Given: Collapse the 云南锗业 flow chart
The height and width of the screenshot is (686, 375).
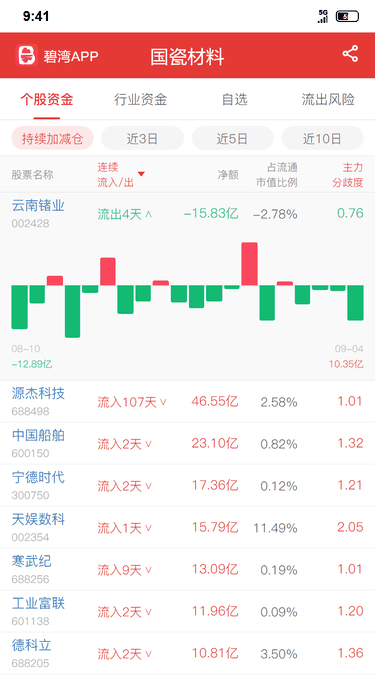Looking at the screenshot, I should (148, 214).
